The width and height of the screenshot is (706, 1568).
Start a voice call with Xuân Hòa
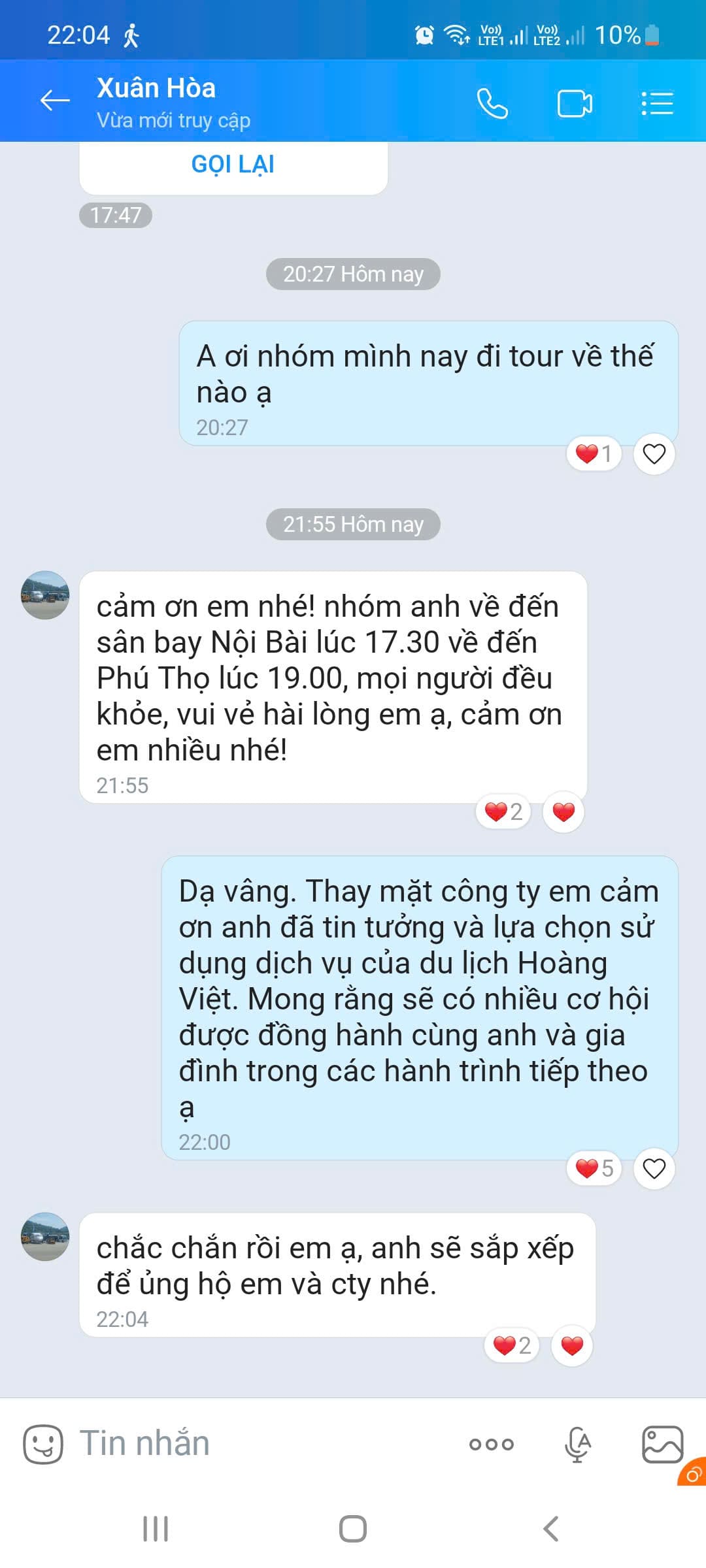pos(492,103)
